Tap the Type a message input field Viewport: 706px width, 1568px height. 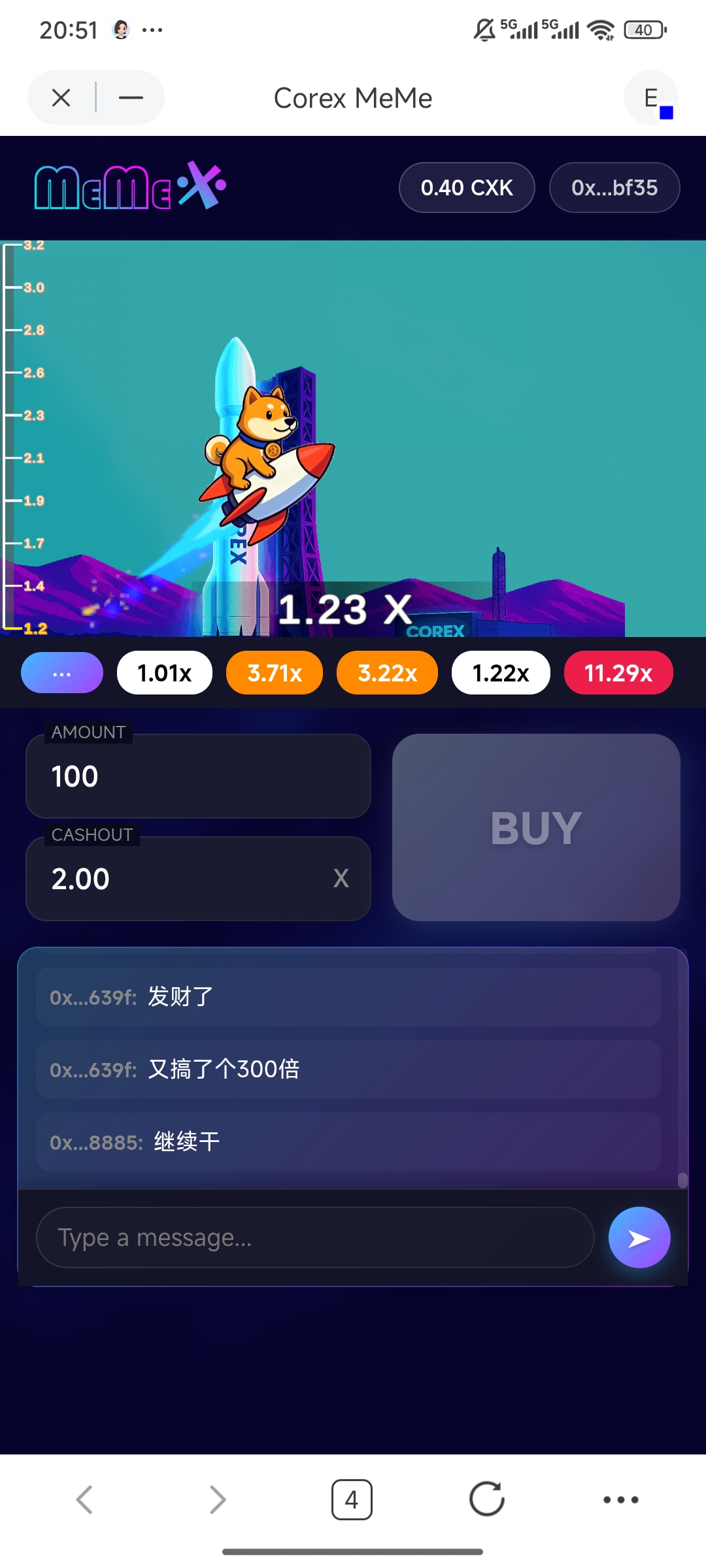coord(316,1237)
